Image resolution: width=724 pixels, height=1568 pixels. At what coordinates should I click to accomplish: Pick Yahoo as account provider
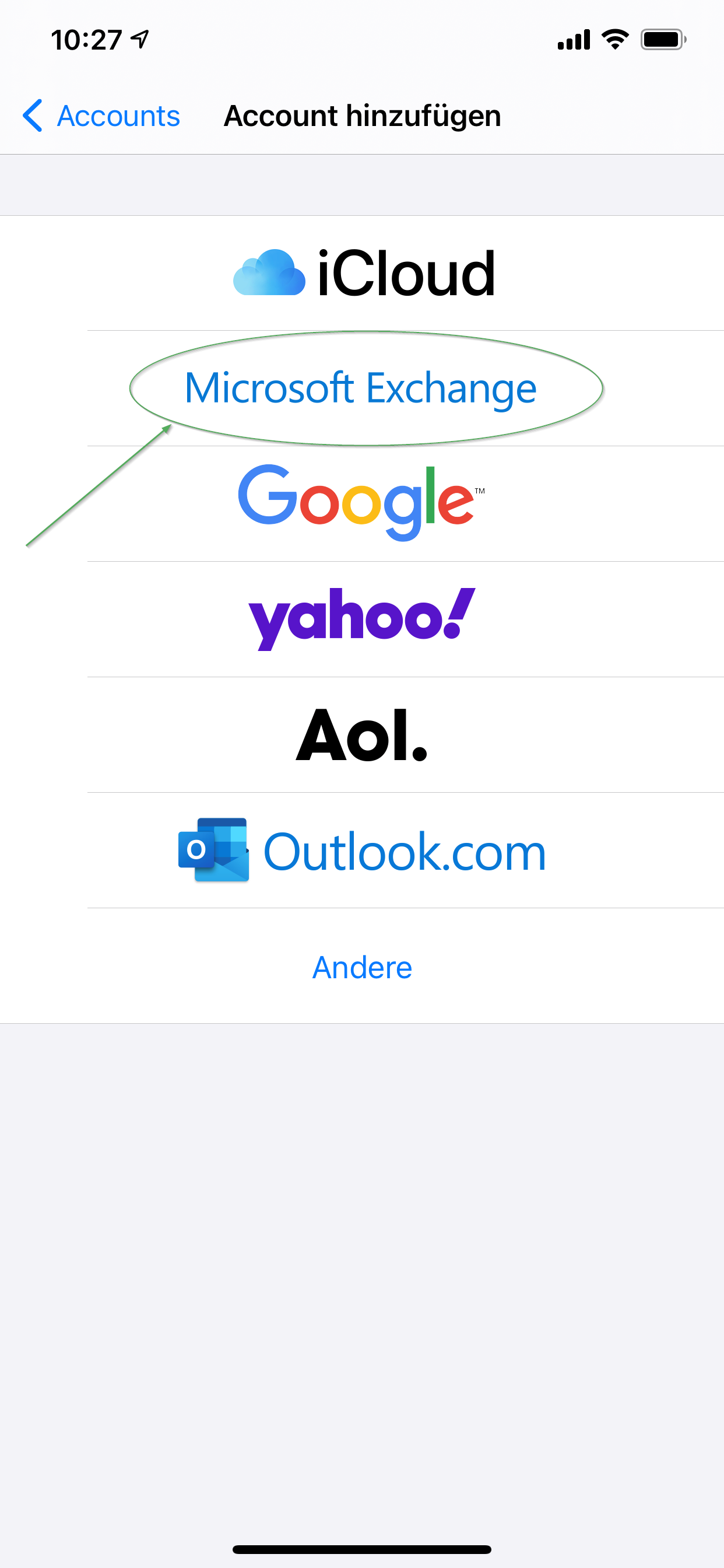361,618
